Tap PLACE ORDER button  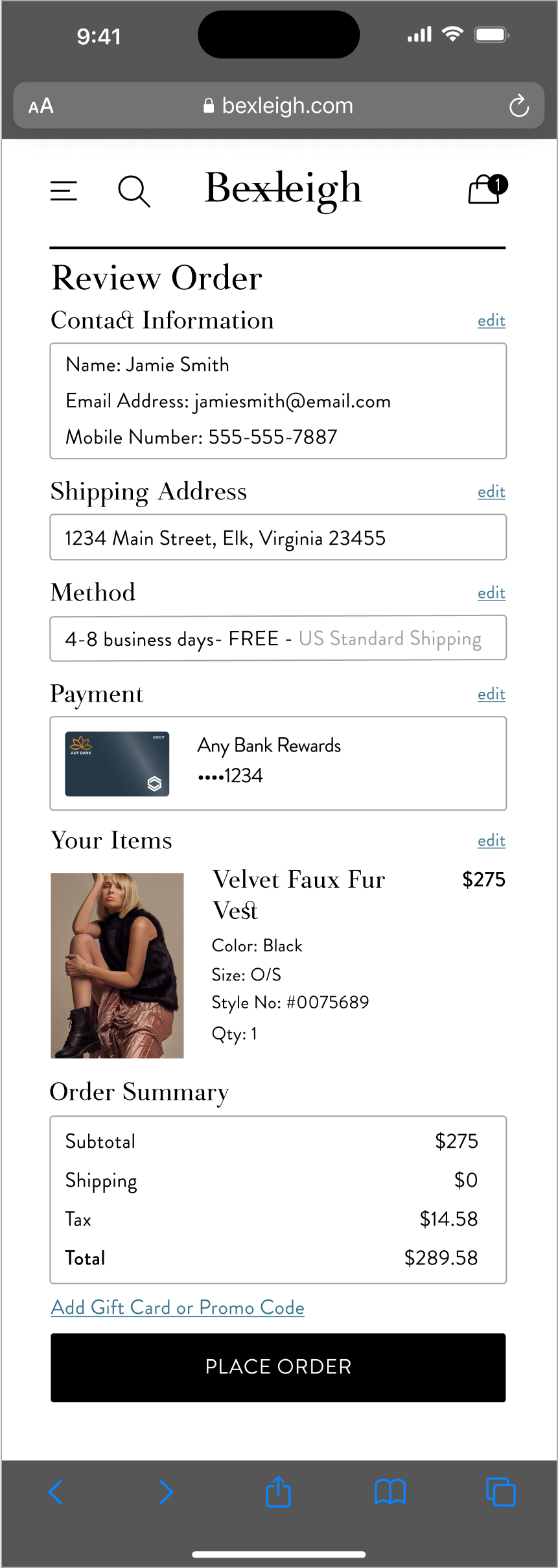coord(278,1367)
